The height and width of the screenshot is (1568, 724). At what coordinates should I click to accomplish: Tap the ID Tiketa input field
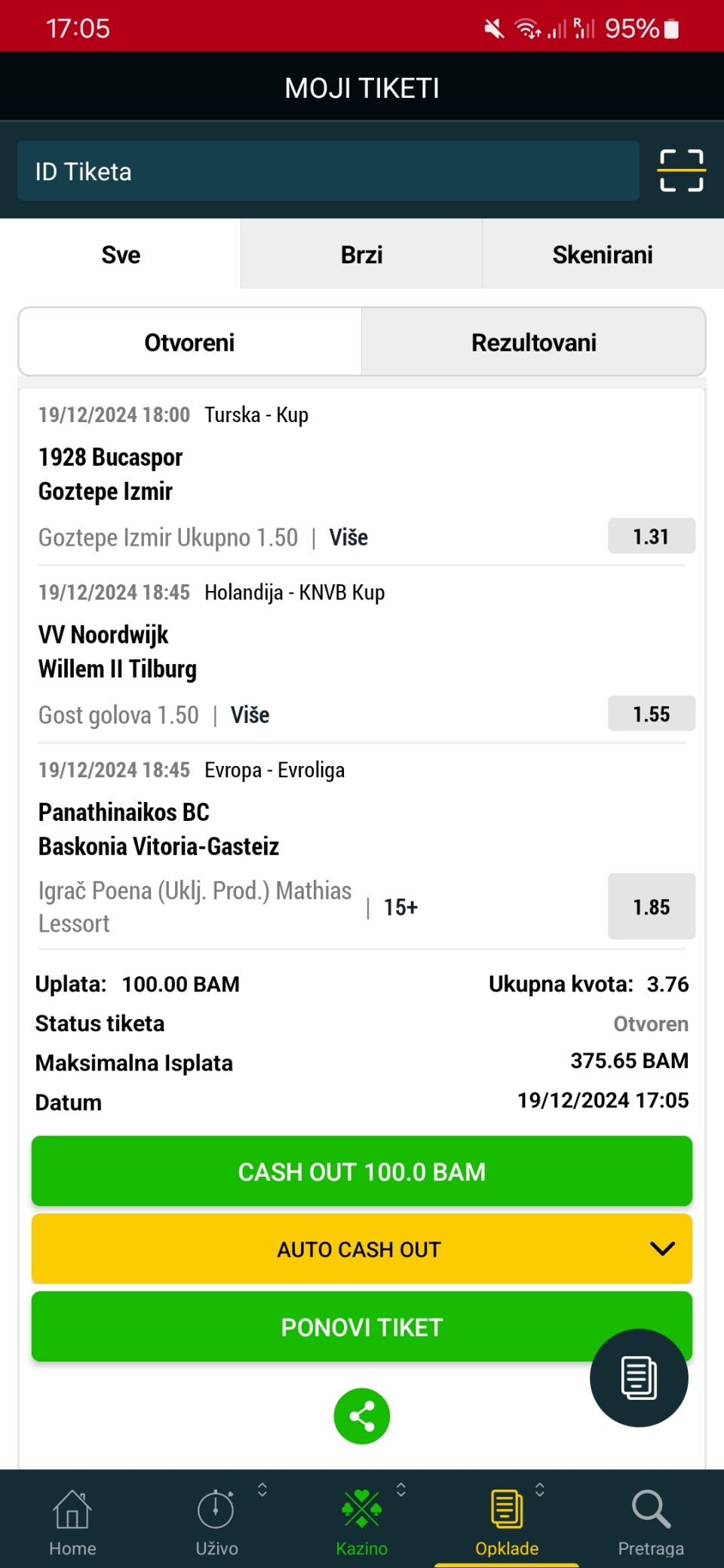pyautogui.click(x=328, y=171)
